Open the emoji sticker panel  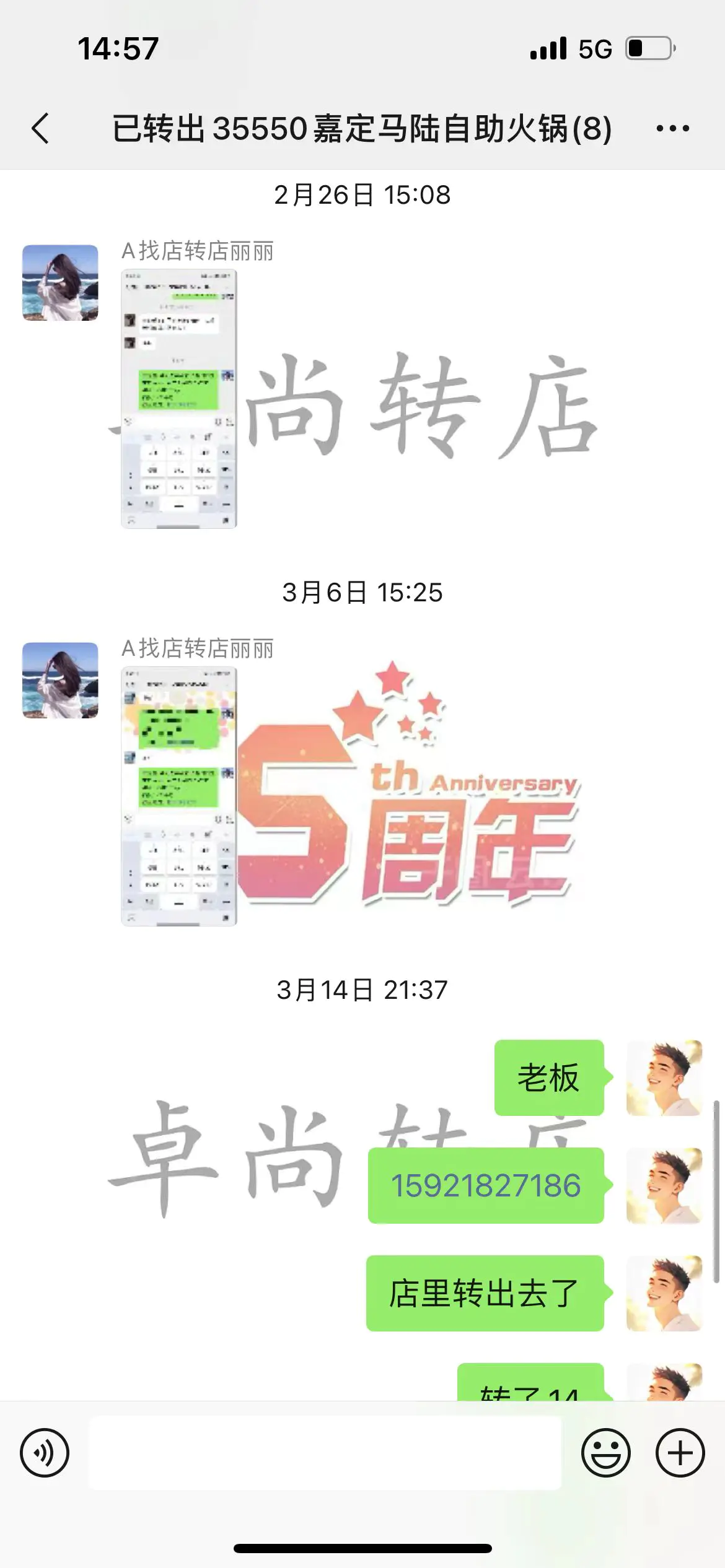coord(605,1453)
